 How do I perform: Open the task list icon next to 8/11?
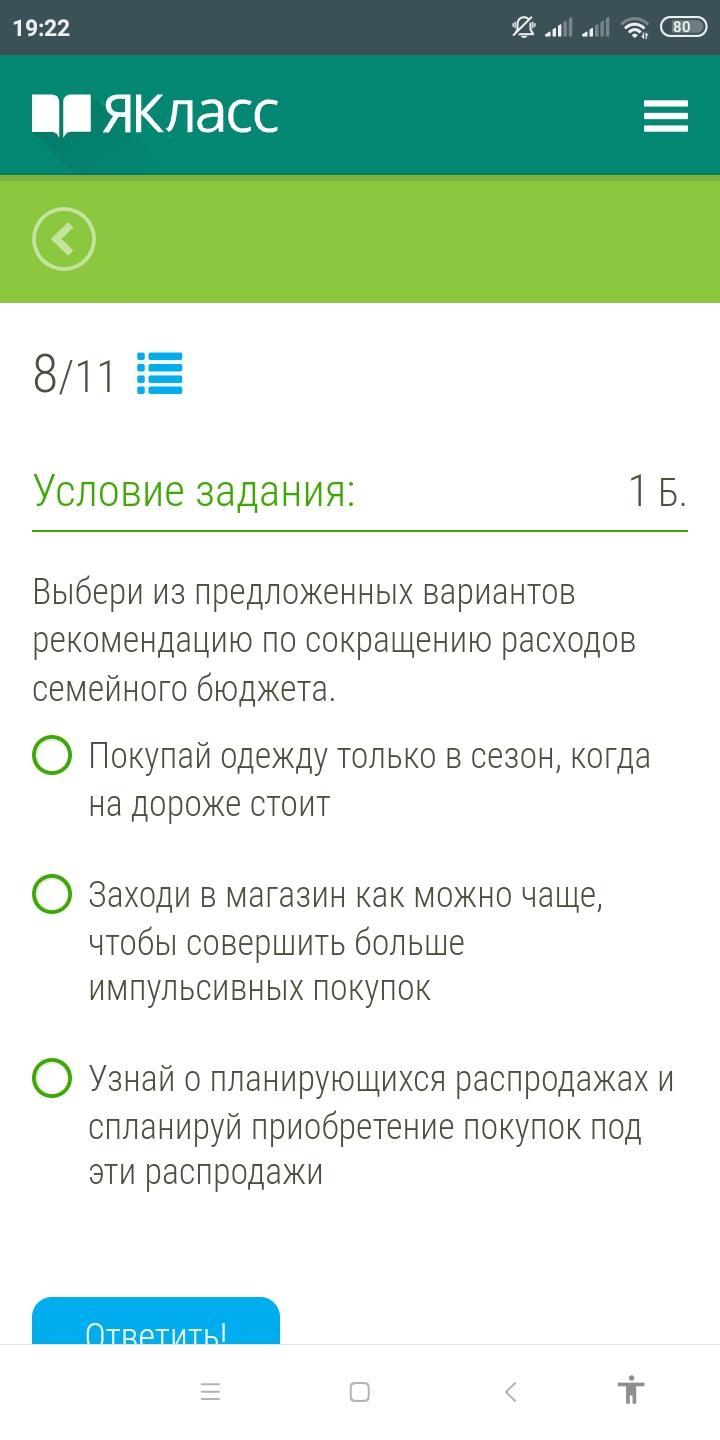(x=160, y=373)
